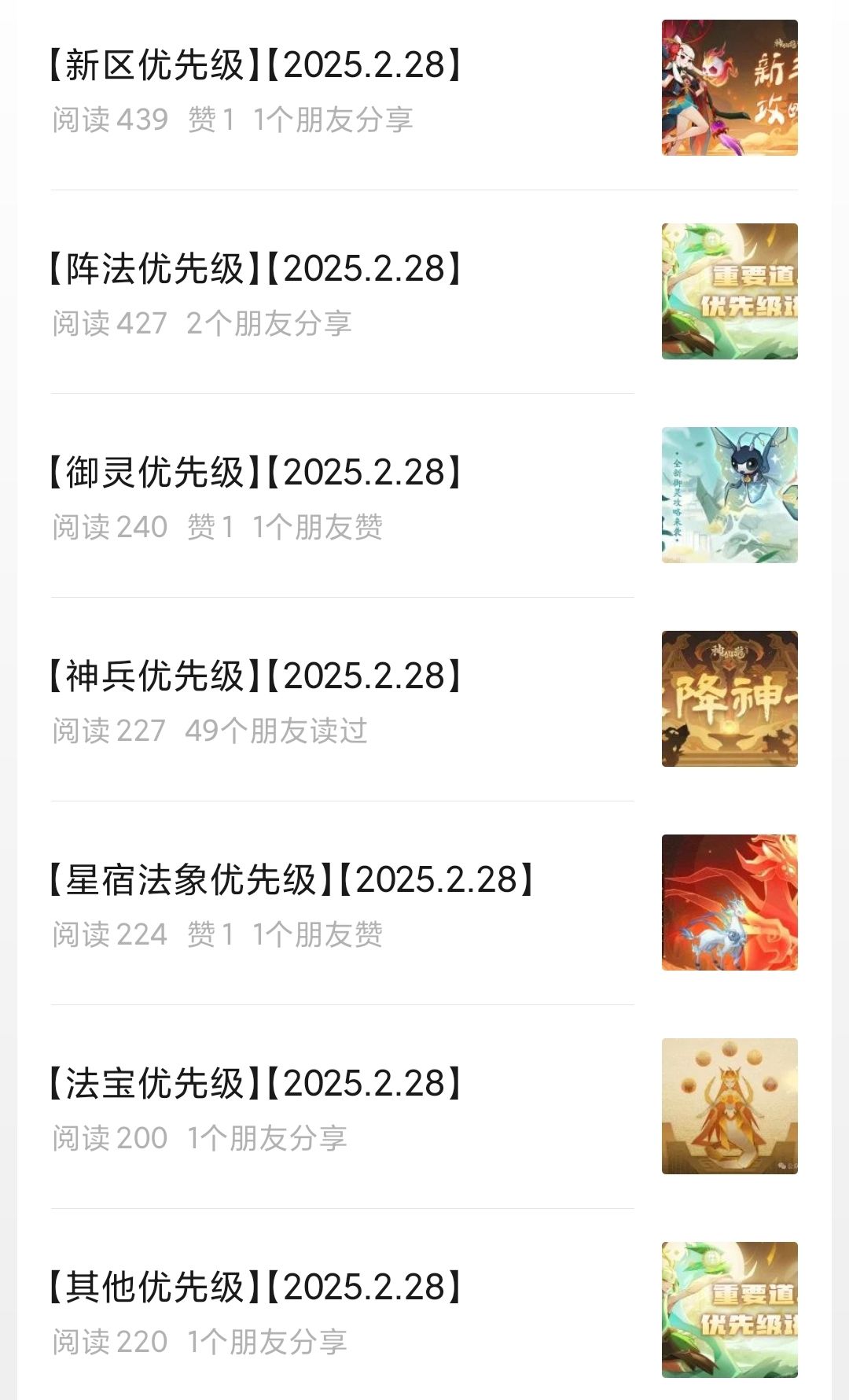Open the 神兵优先级 article
Viewport: 849px width, 1400px height.
(255, 676)
